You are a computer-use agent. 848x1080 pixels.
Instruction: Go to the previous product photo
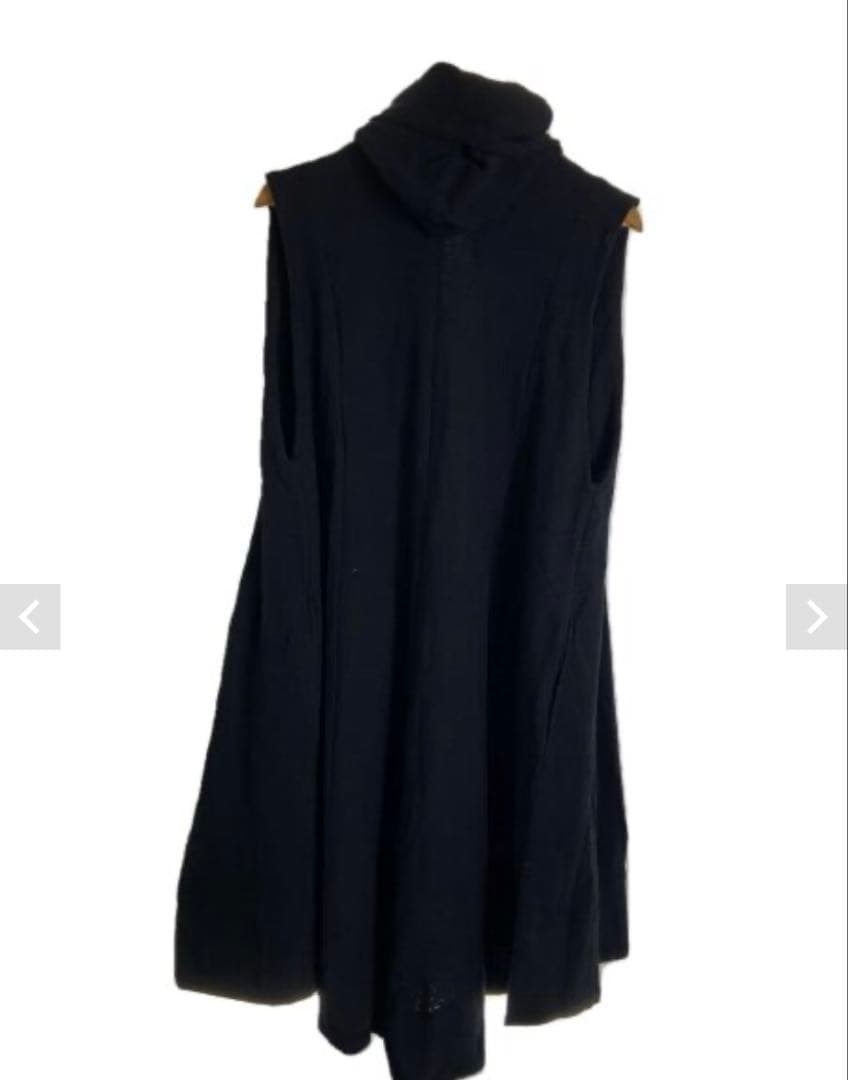pos(30,617)
